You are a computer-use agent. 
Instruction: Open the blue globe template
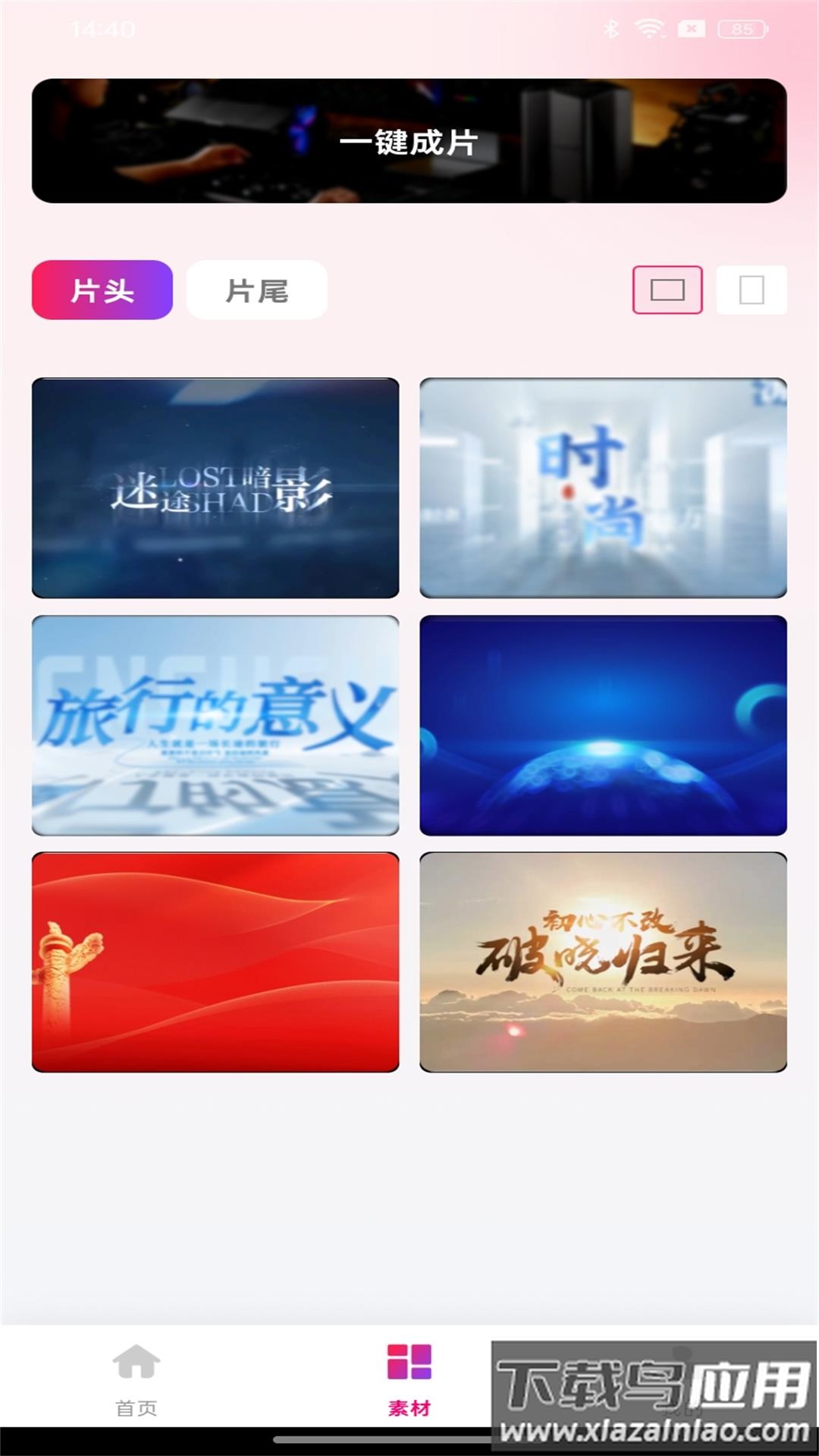tap(603, 726)
